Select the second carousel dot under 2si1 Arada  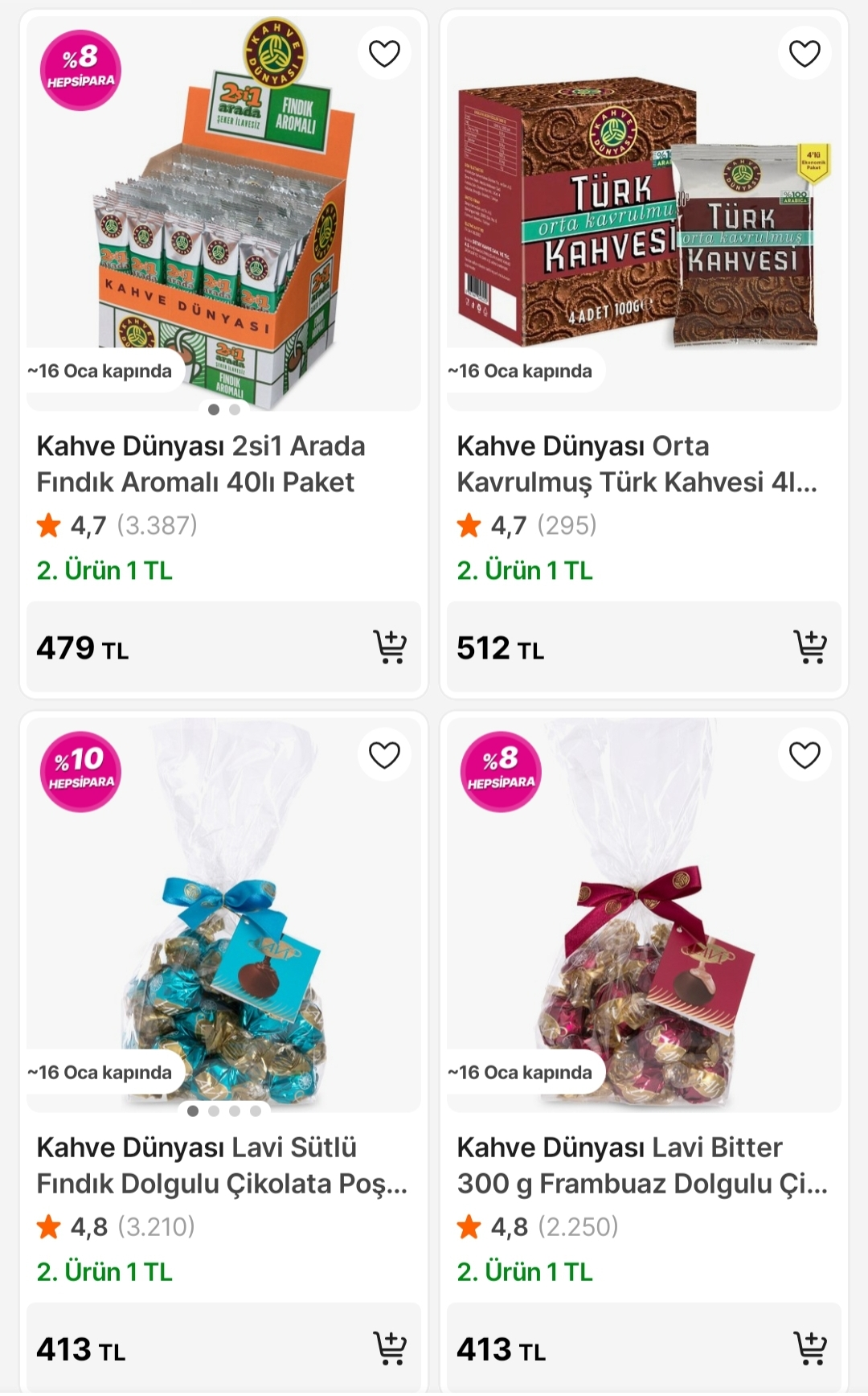232,410
